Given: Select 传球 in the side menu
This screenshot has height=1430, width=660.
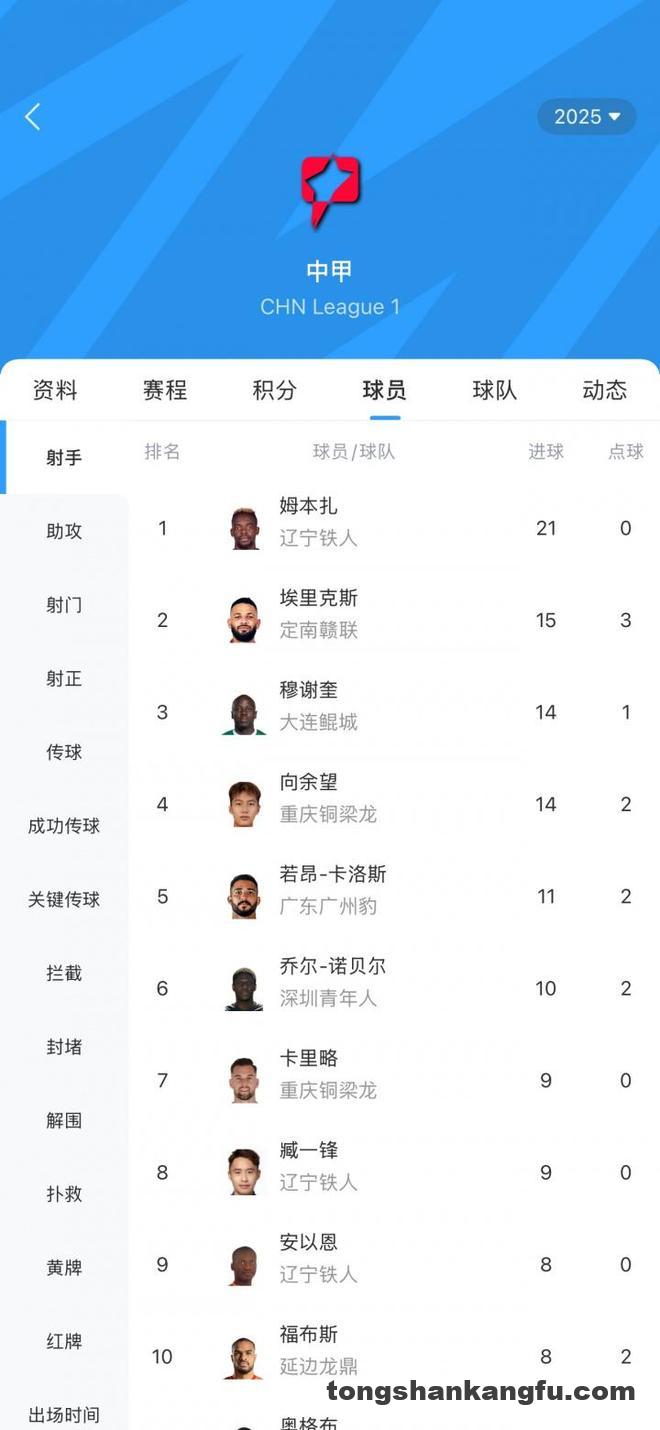Looking at the screenshot, I should [x=64, y=752].
